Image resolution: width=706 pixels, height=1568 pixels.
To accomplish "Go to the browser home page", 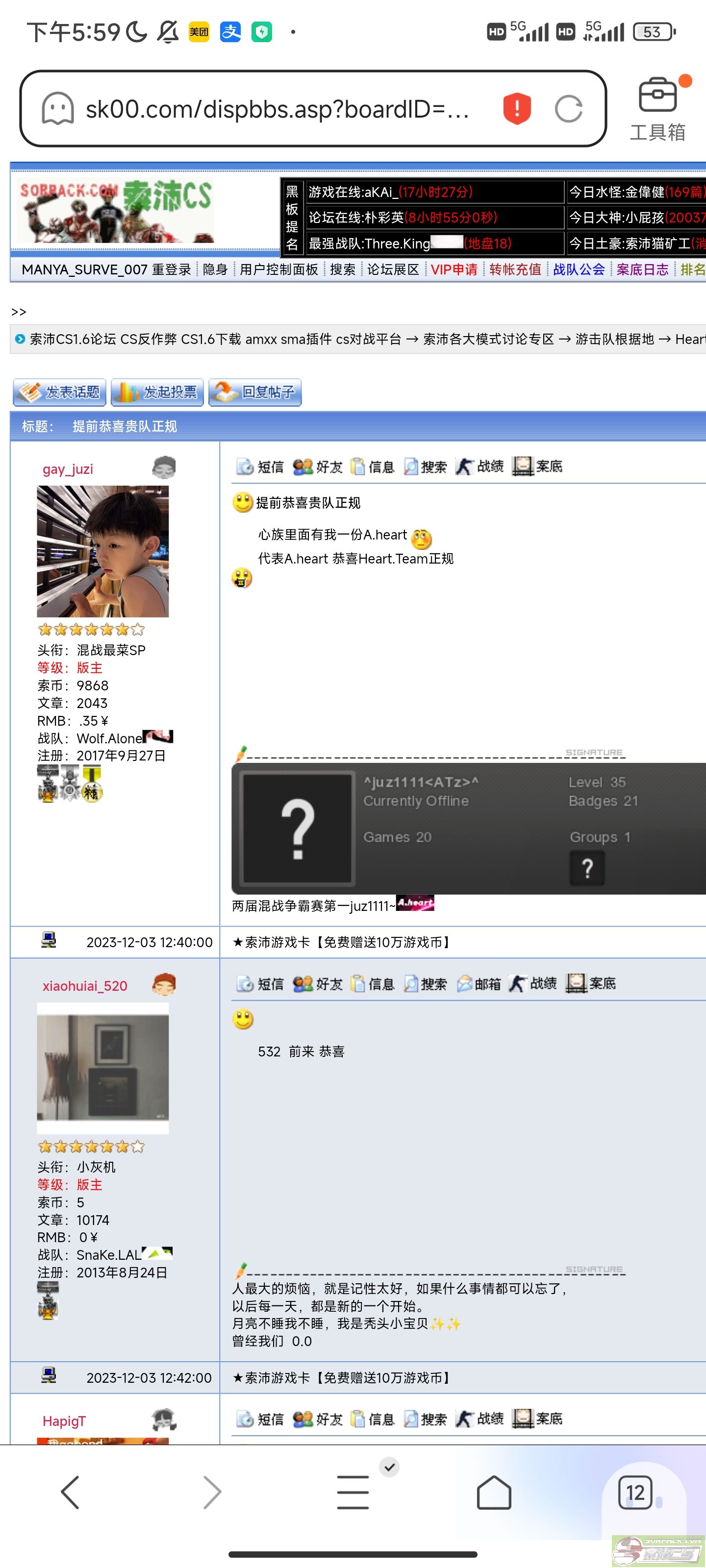I will click(x=494, y=1492).
